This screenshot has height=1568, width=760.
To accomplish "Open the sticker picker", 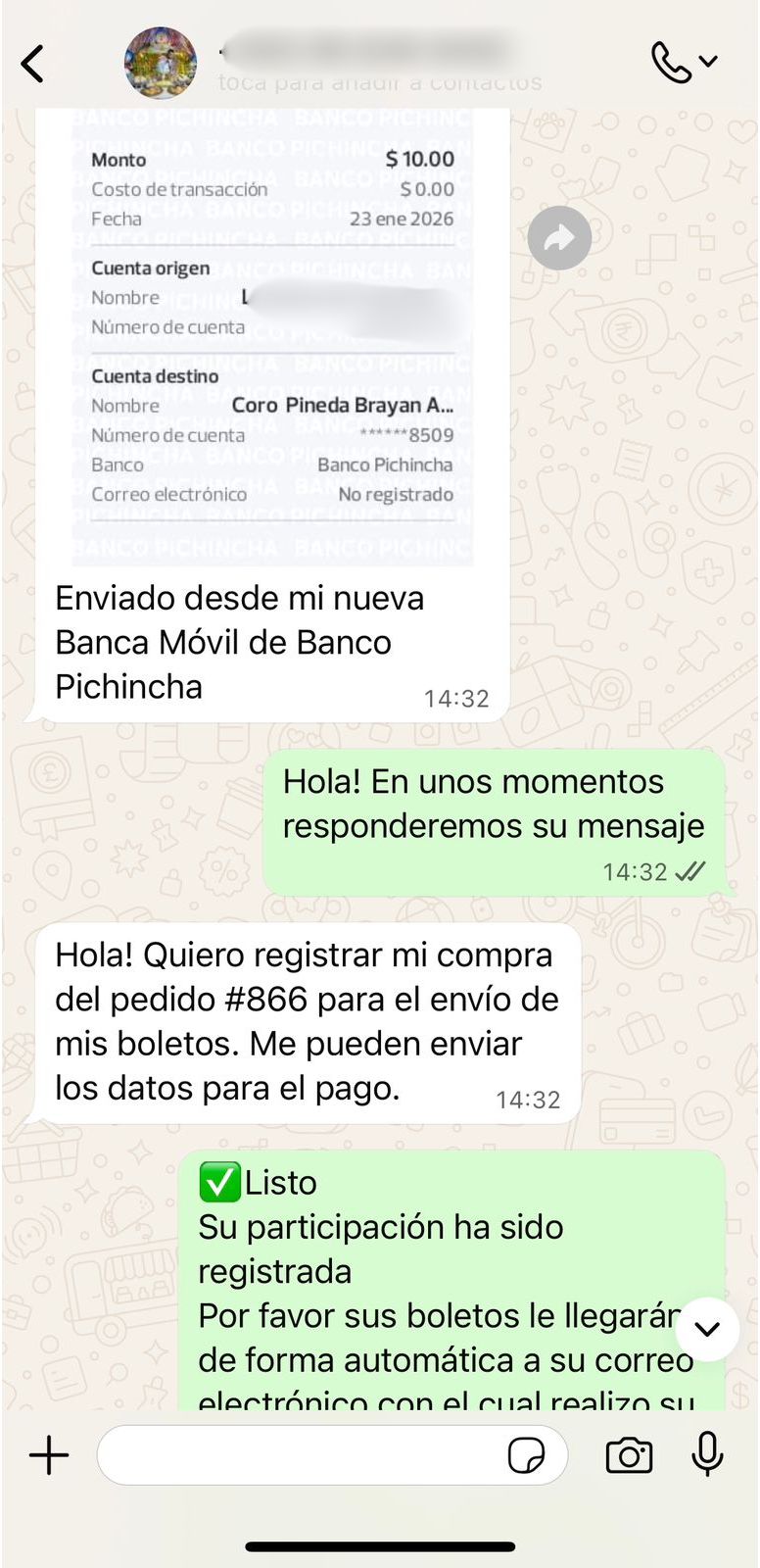I will pos(526,1455).
